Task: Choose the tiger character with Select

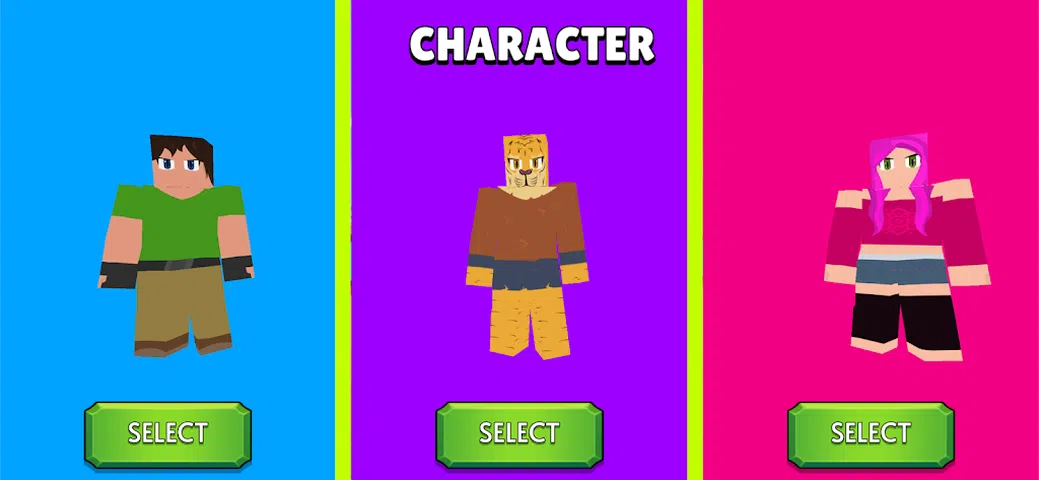Action: [x=519, y=434]
